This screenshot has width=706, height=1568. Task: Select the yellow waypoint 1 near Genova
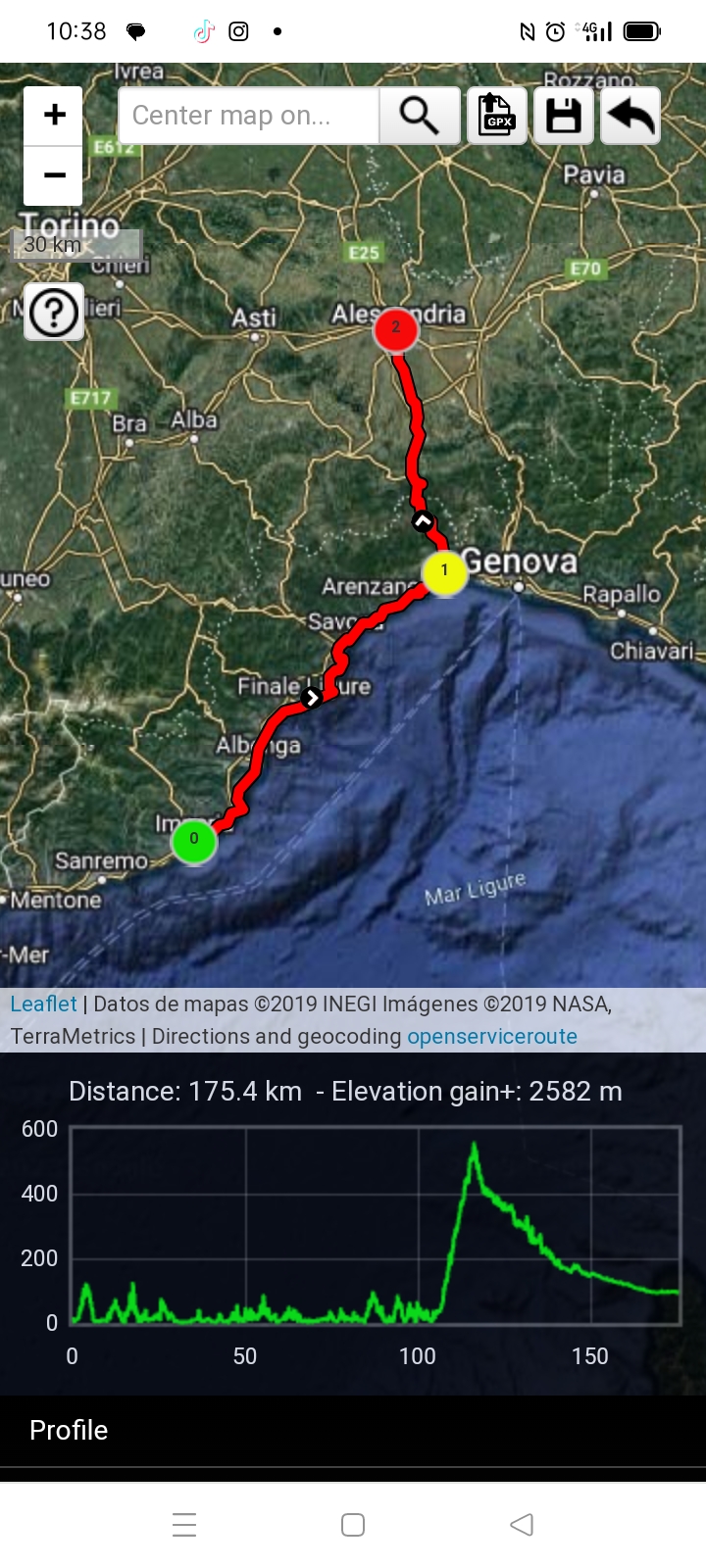pyautogui.click(x=444, y=571)
